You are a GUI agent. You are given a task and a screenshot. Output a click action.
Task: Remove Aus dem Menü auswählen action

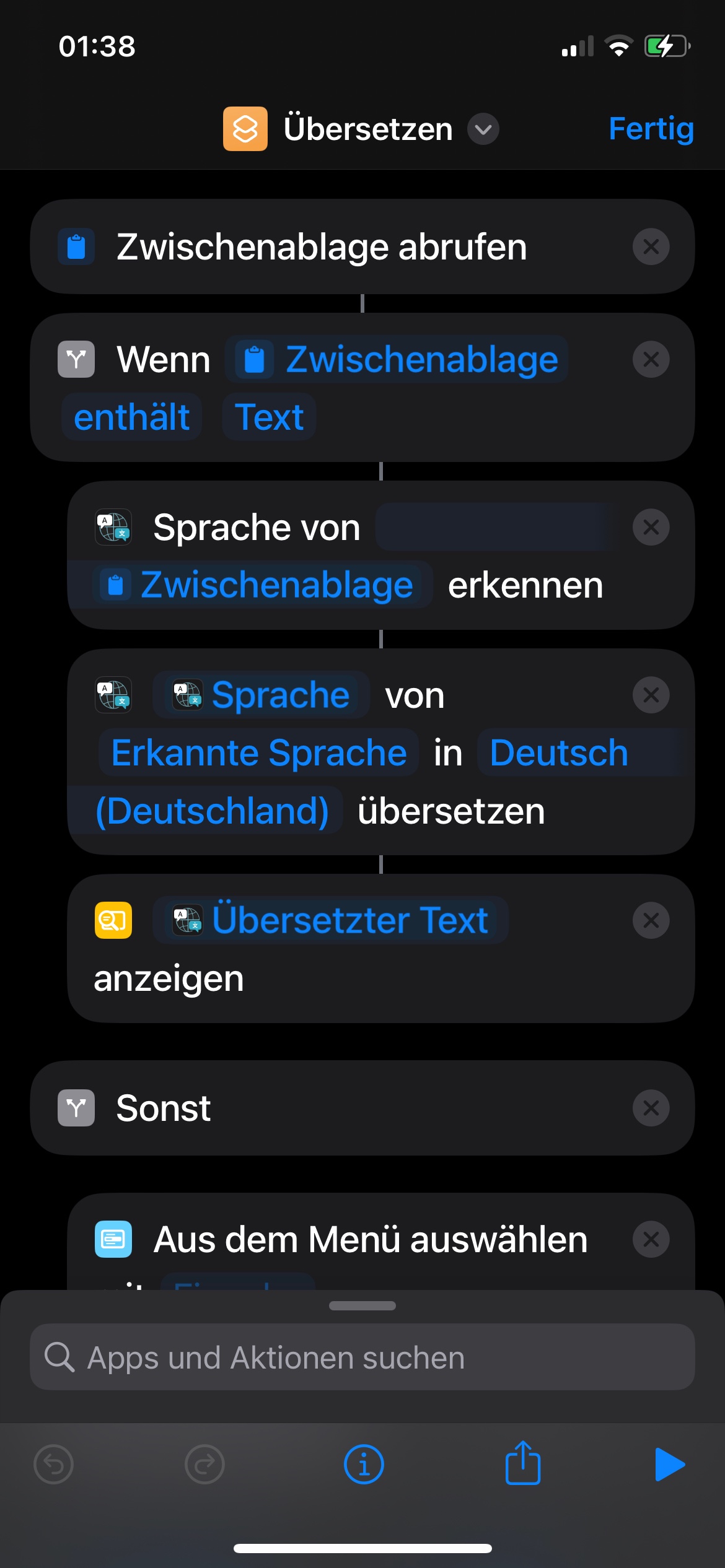[651, 1239]
